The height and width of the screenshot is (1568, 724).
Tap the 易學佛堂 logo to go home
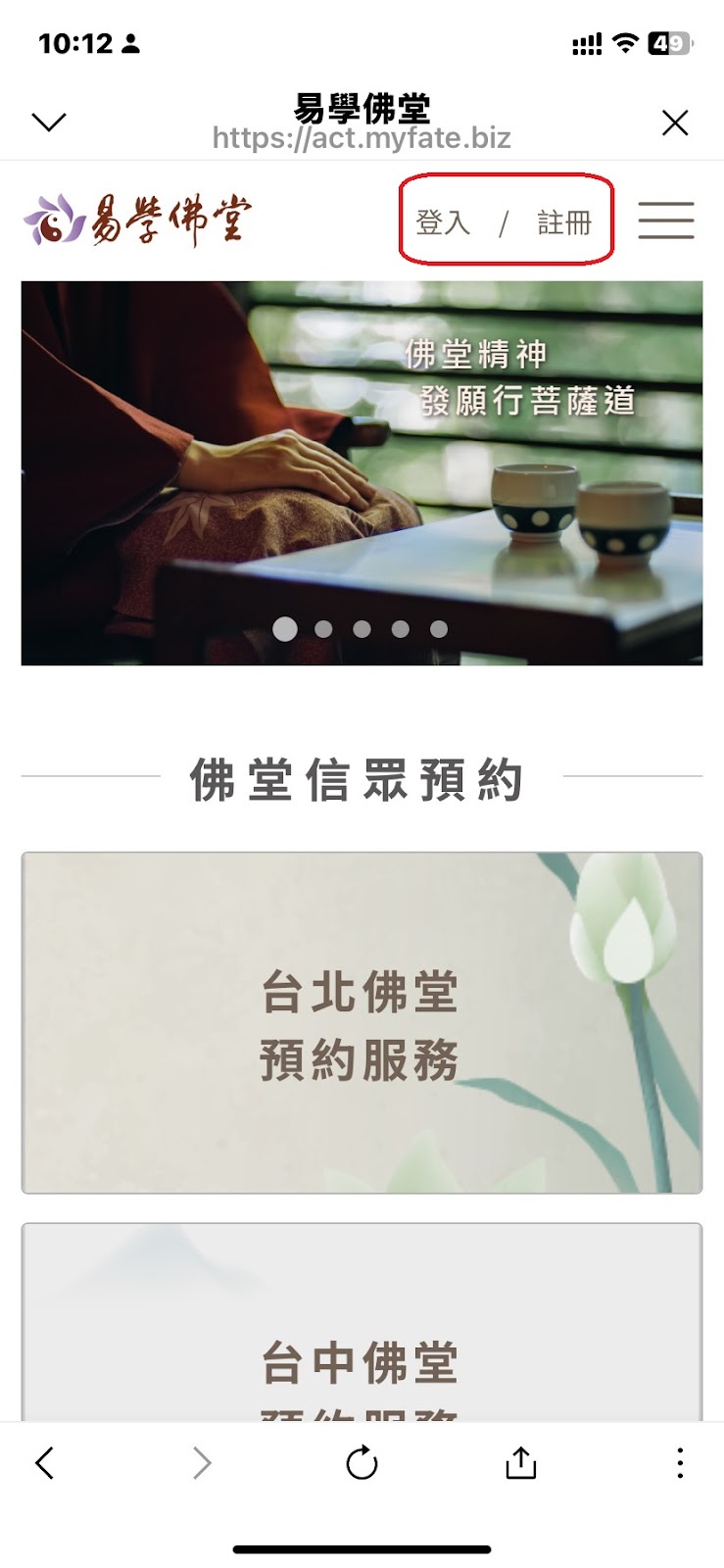137,220
